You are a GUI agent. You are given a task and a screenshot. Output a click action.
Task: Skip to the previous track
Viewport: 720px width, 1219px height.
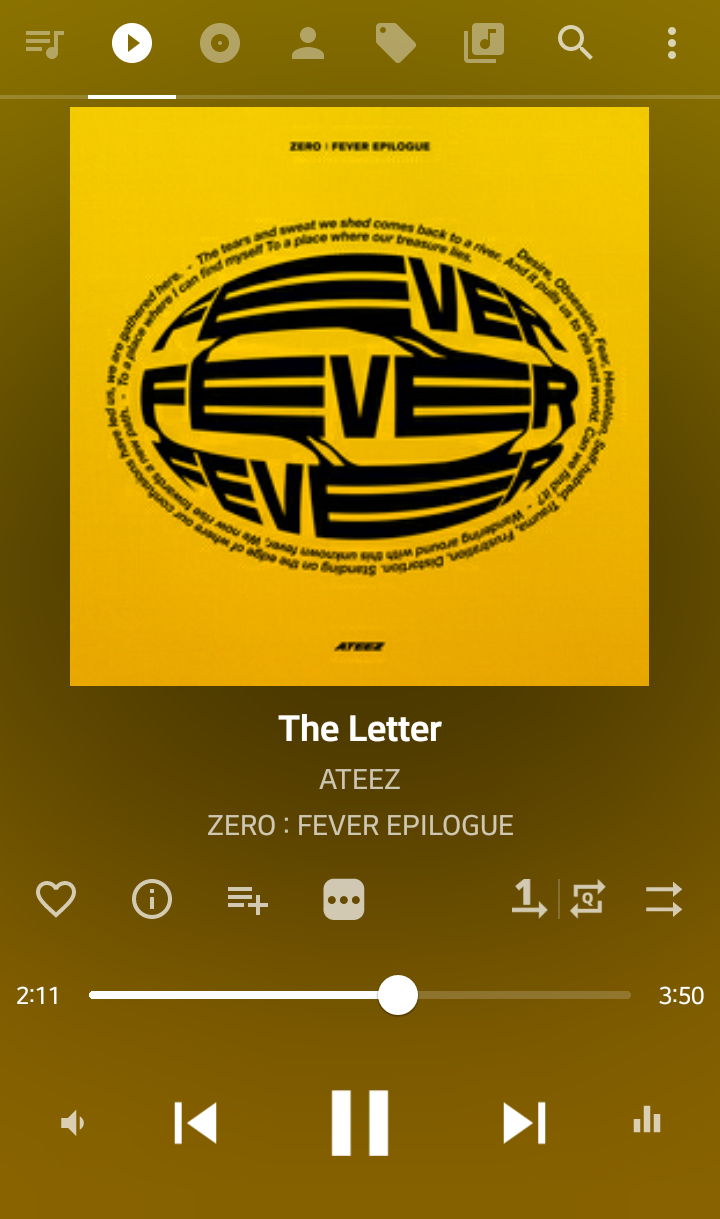(196, 1123)
